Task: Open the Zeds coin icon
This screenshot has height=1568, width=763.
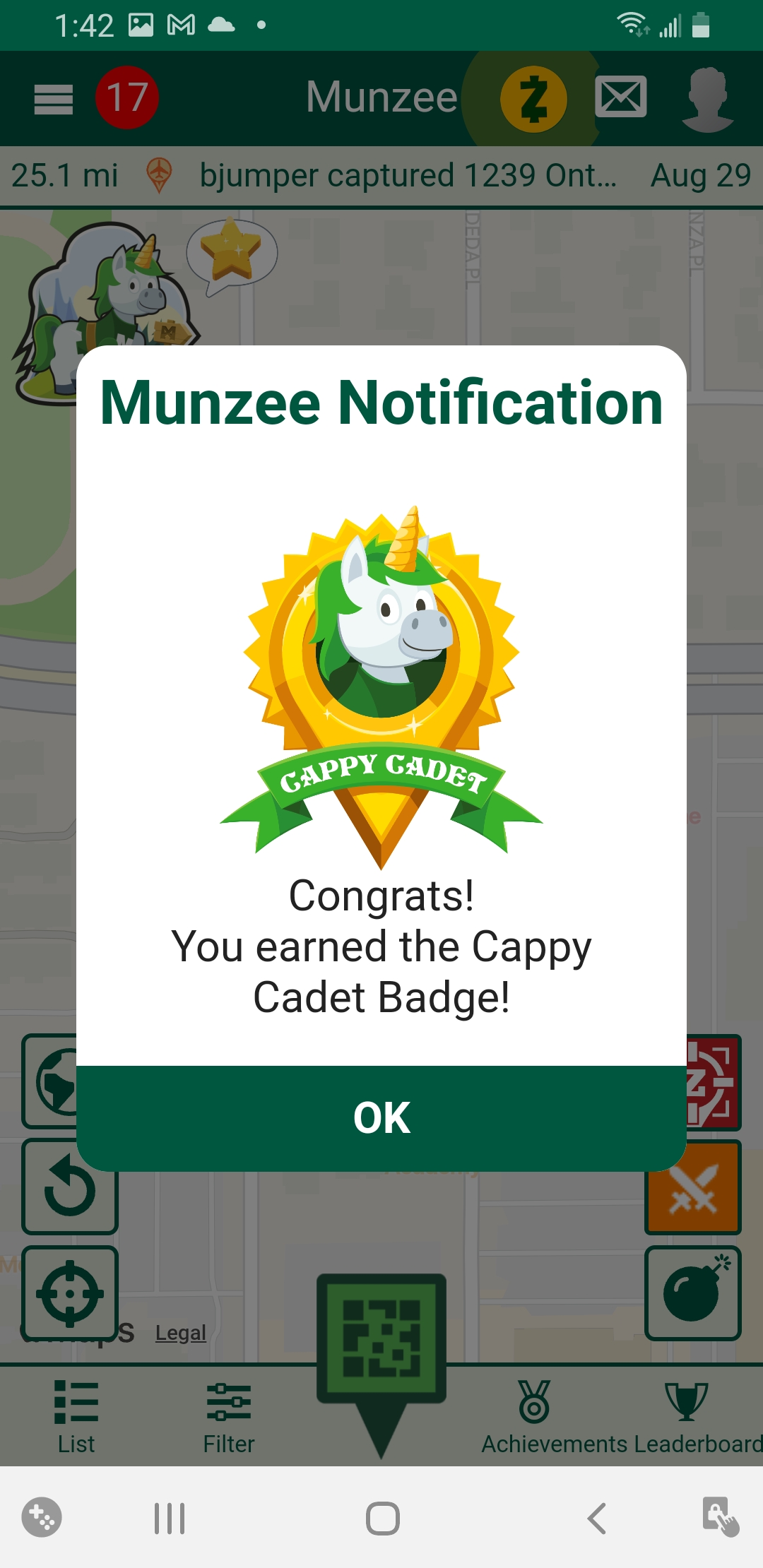Action: (534, 99)
